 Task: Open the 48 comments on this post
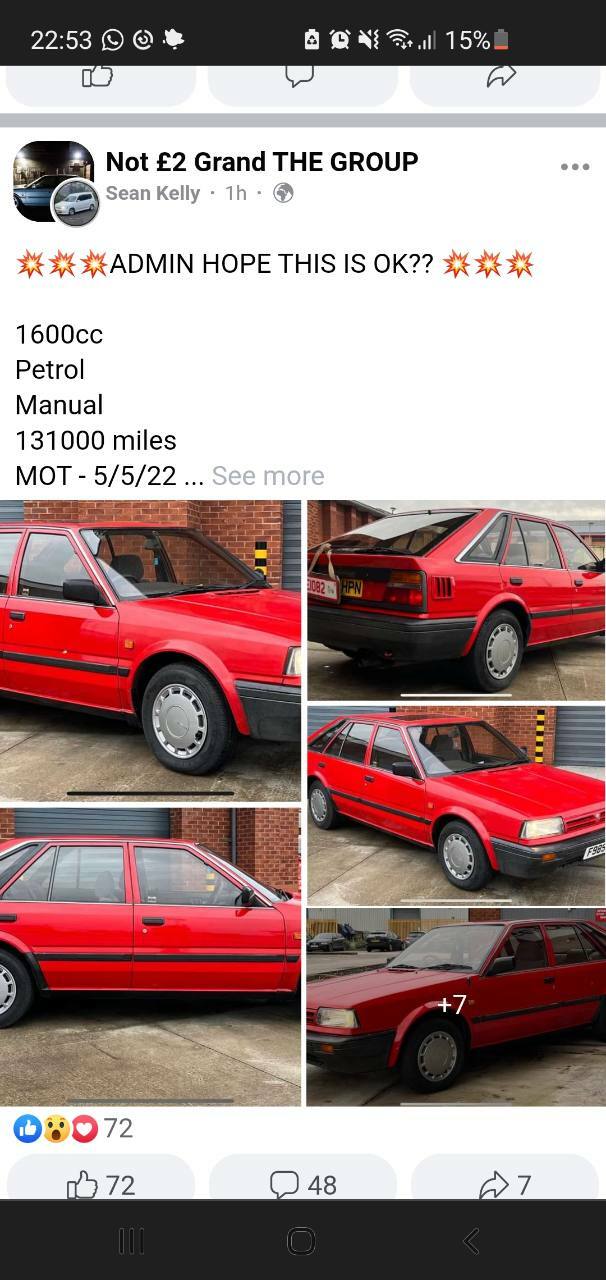[303, 1184]
